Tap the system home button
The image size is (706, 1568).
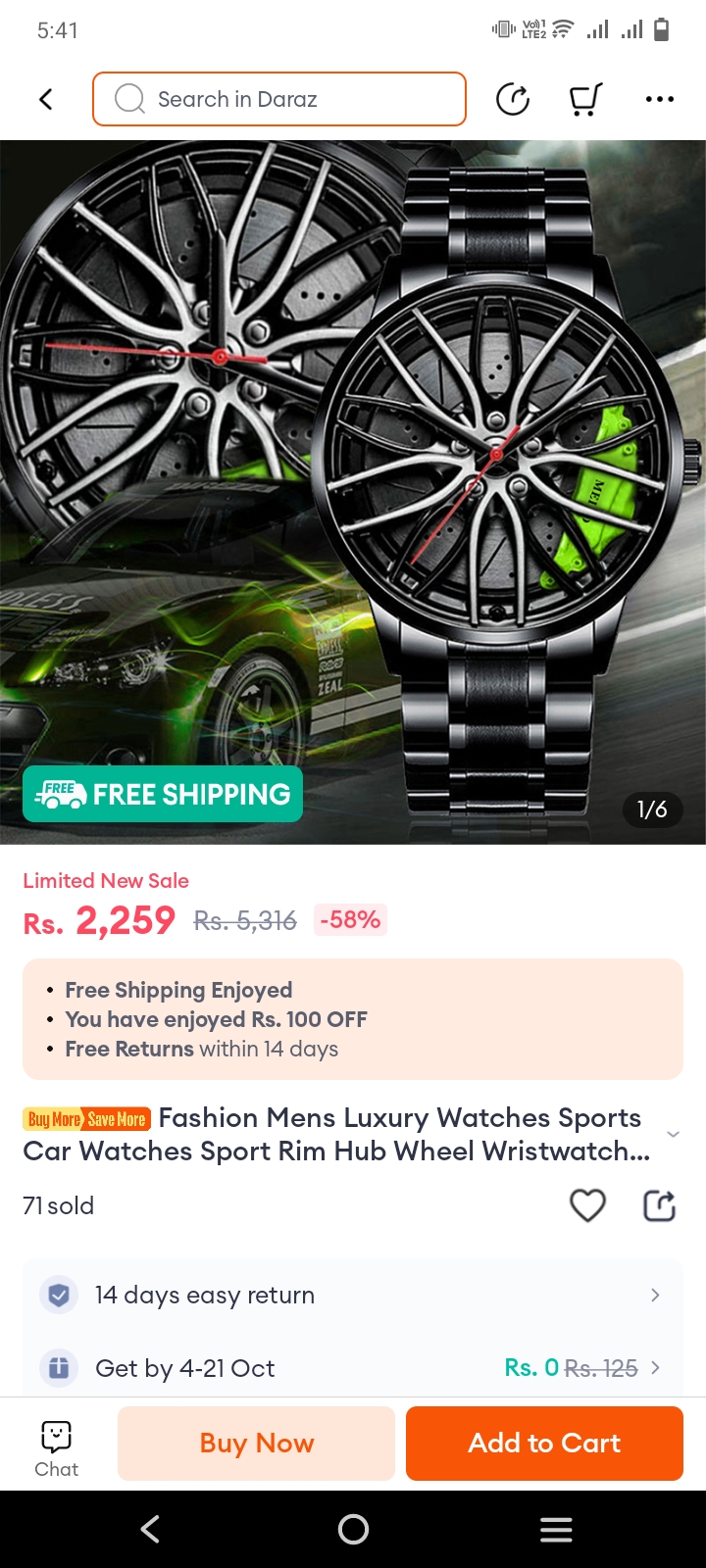click(353, 1529)
